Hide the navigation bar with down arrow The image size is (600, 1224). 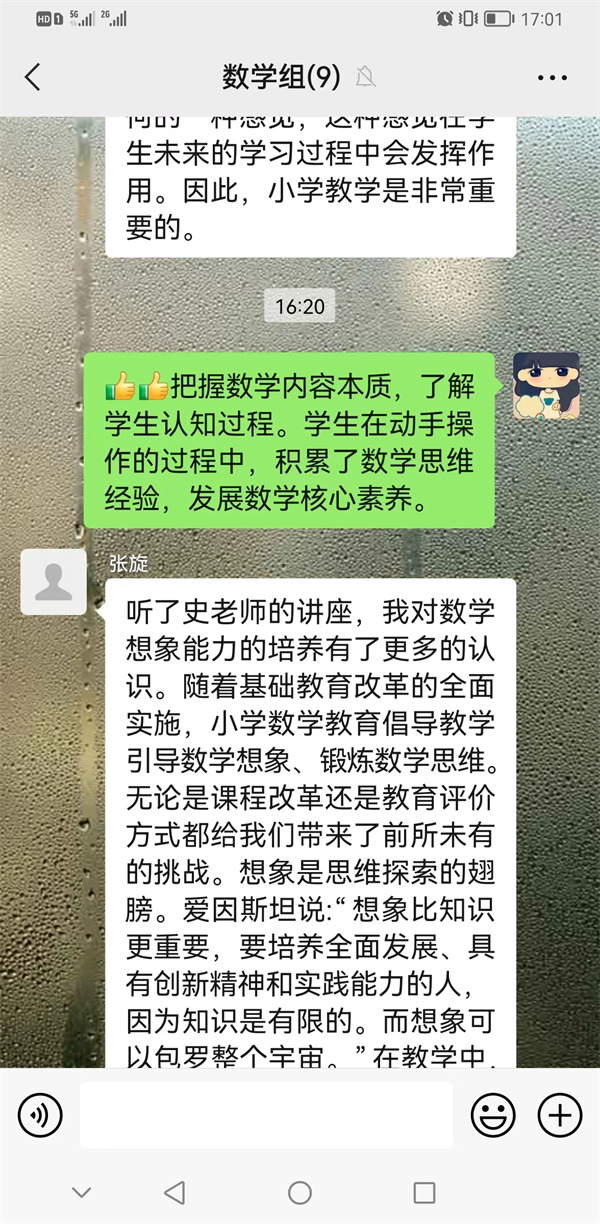coord(82,1192)
